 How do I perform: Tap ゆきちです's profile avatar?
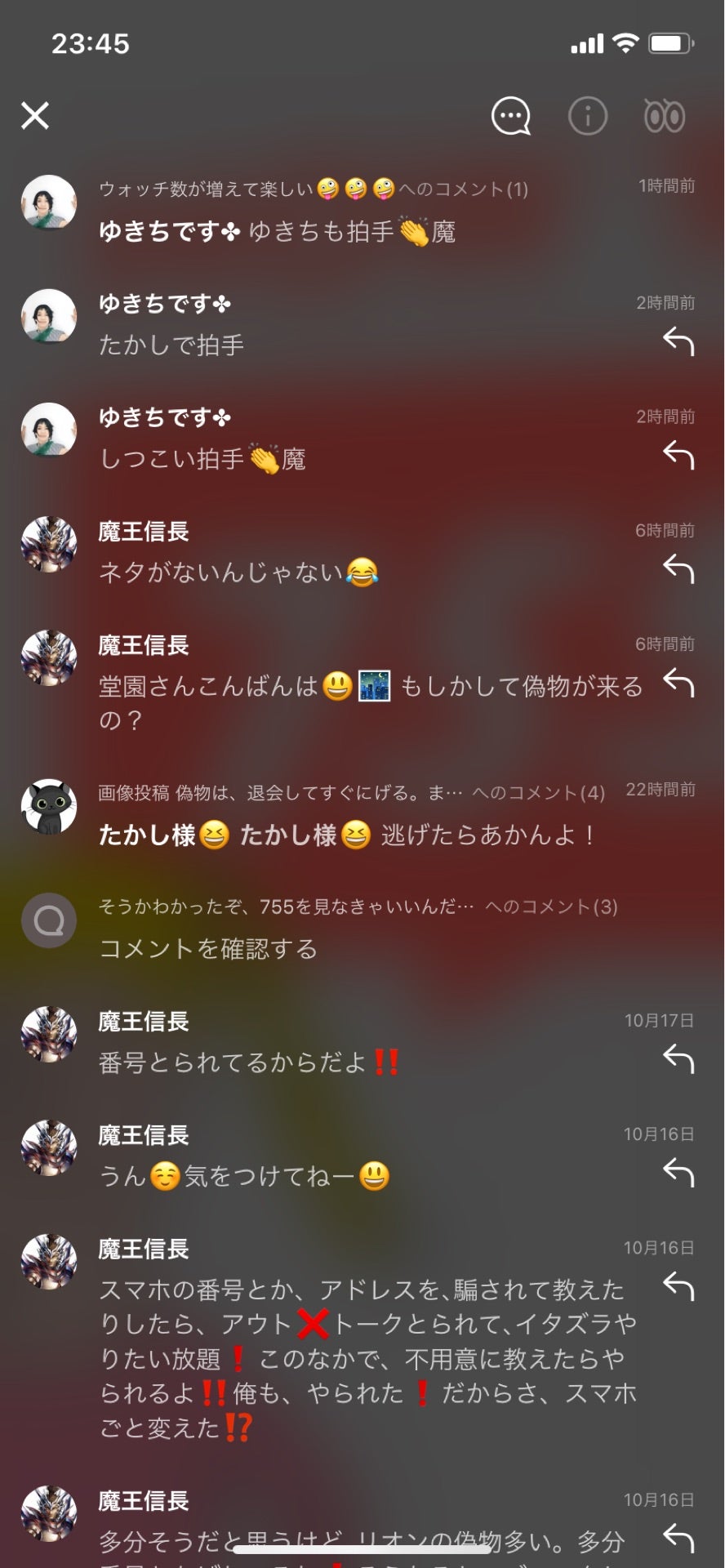pyautogui.click(x=48, y=317)
